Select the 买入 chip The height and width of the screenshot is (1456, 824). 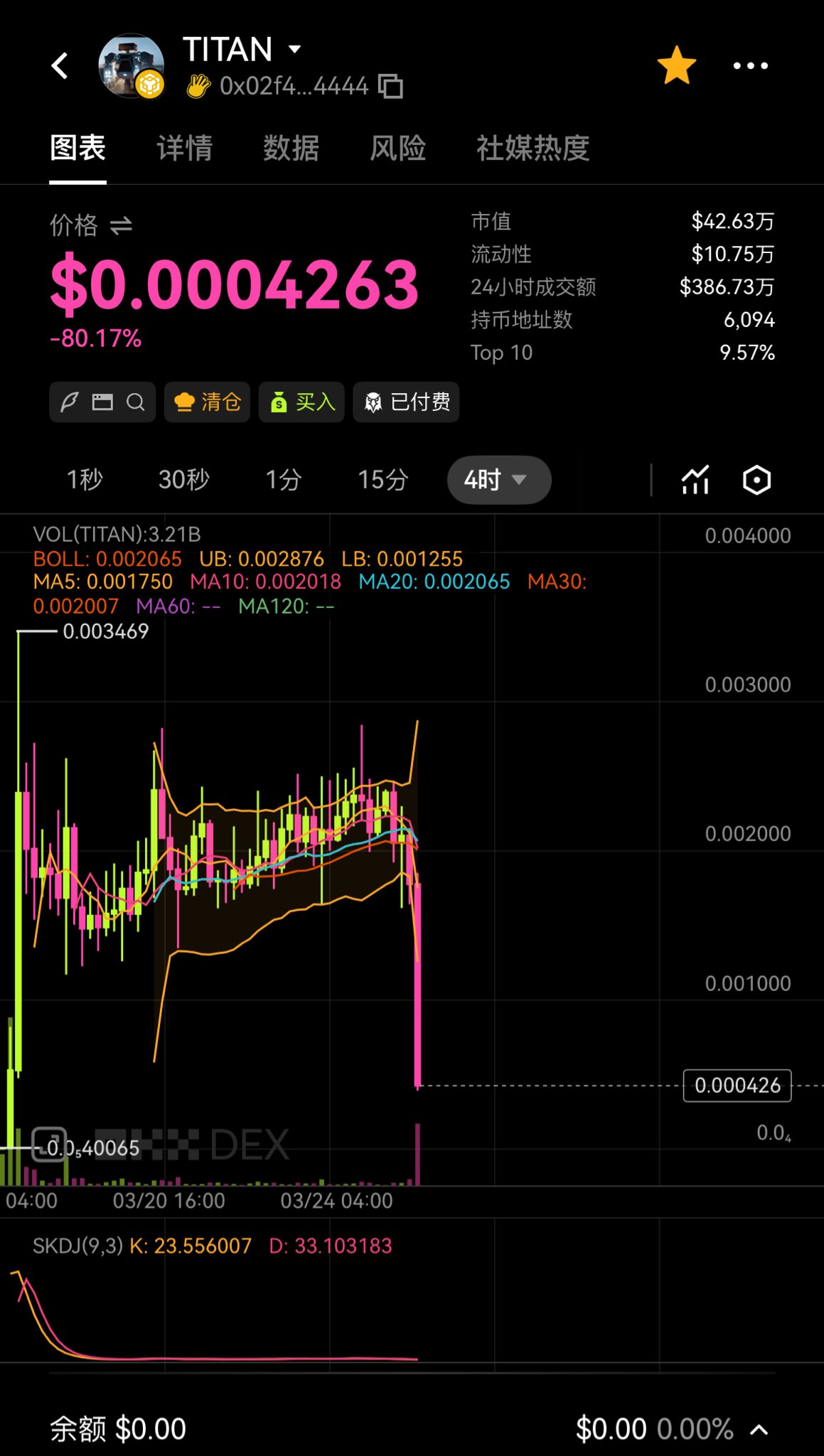(x=301, y=402)
